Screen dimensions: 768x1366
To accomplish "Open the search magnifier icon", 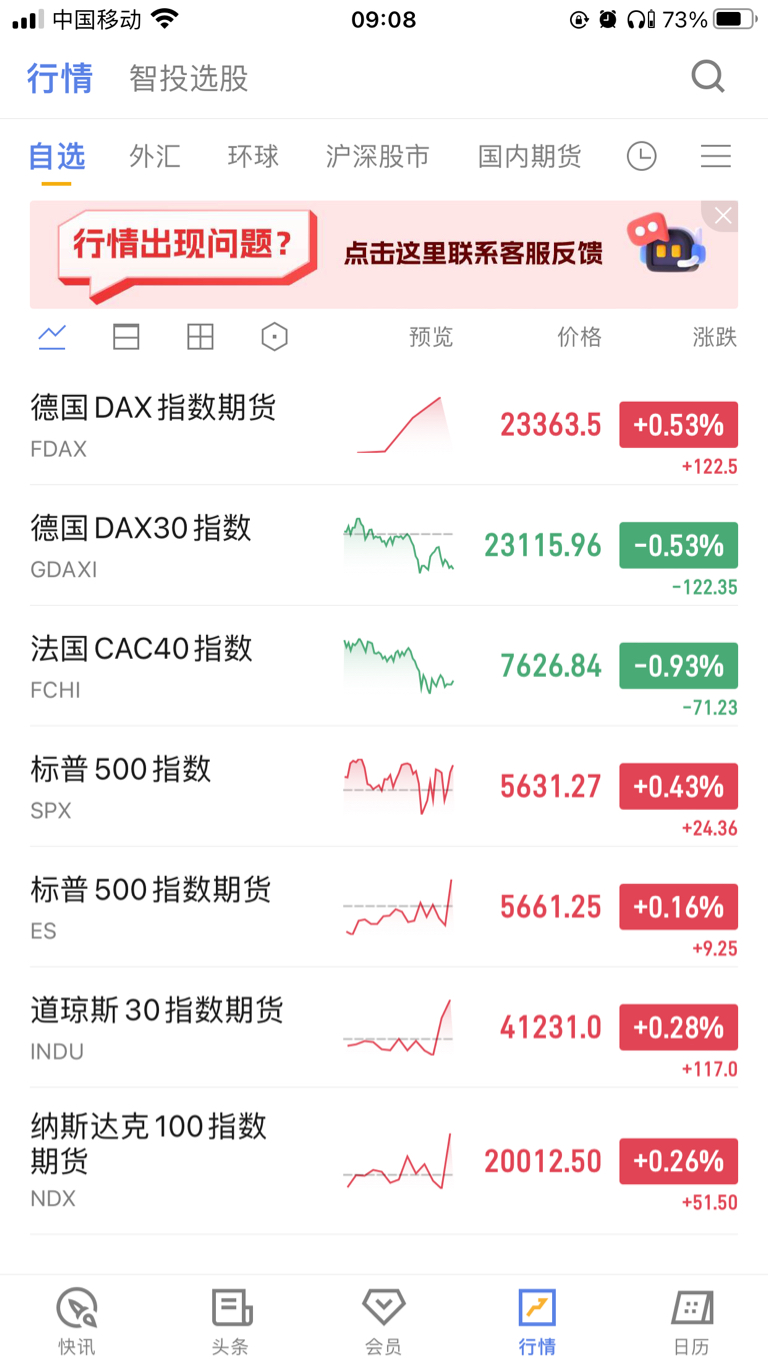I will click(708, 77).
